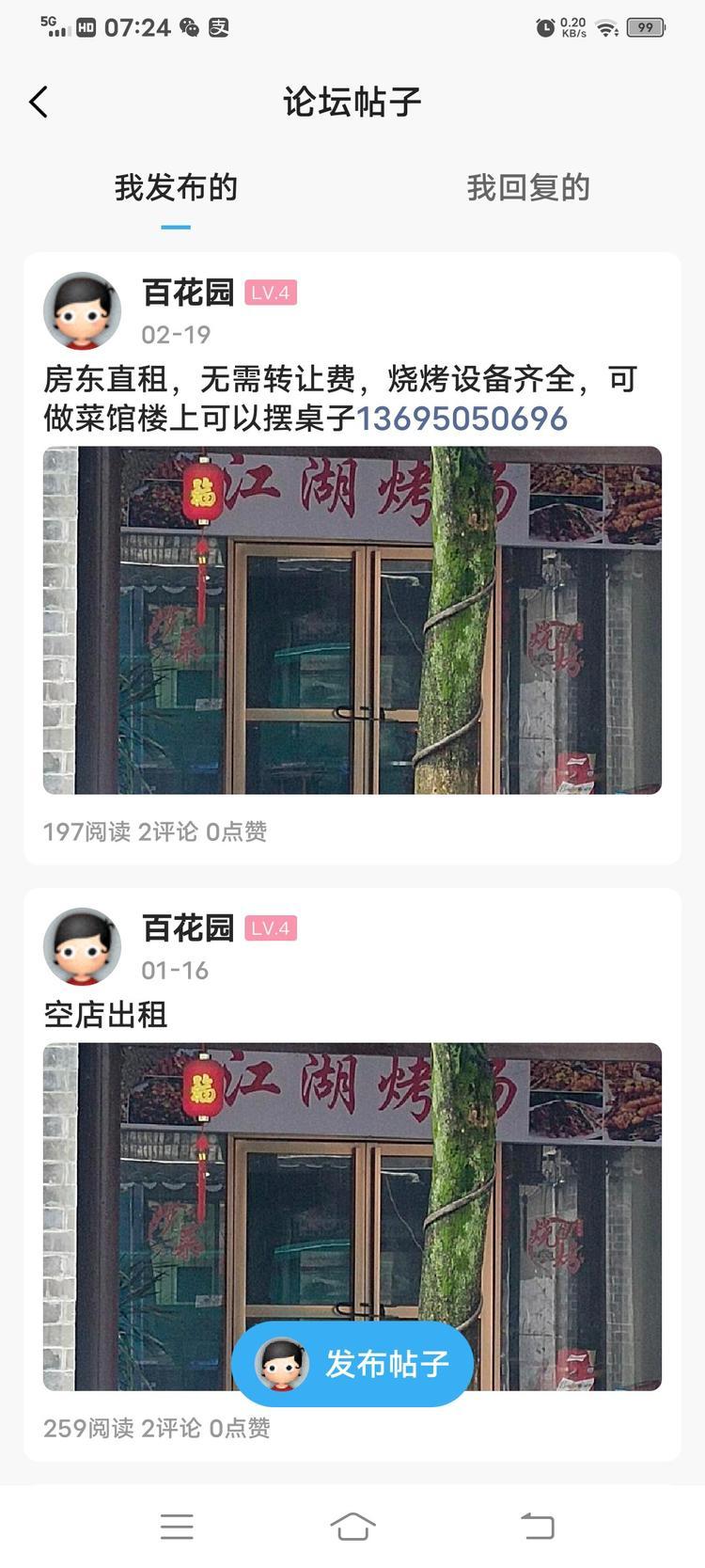The image size is (705, 1568).
Task: Switch to the 我回复的 tab
Action: point(527,187)
